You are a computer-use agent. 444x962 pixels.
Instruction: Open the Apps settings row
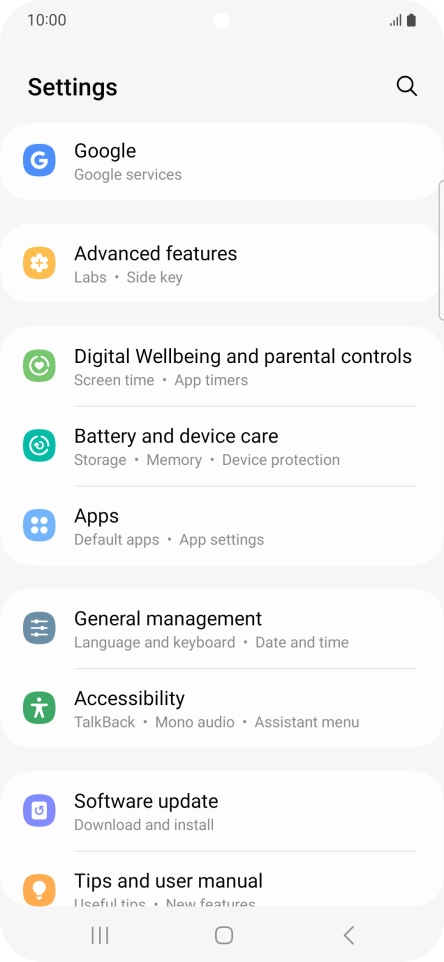(x=221, y=526)
